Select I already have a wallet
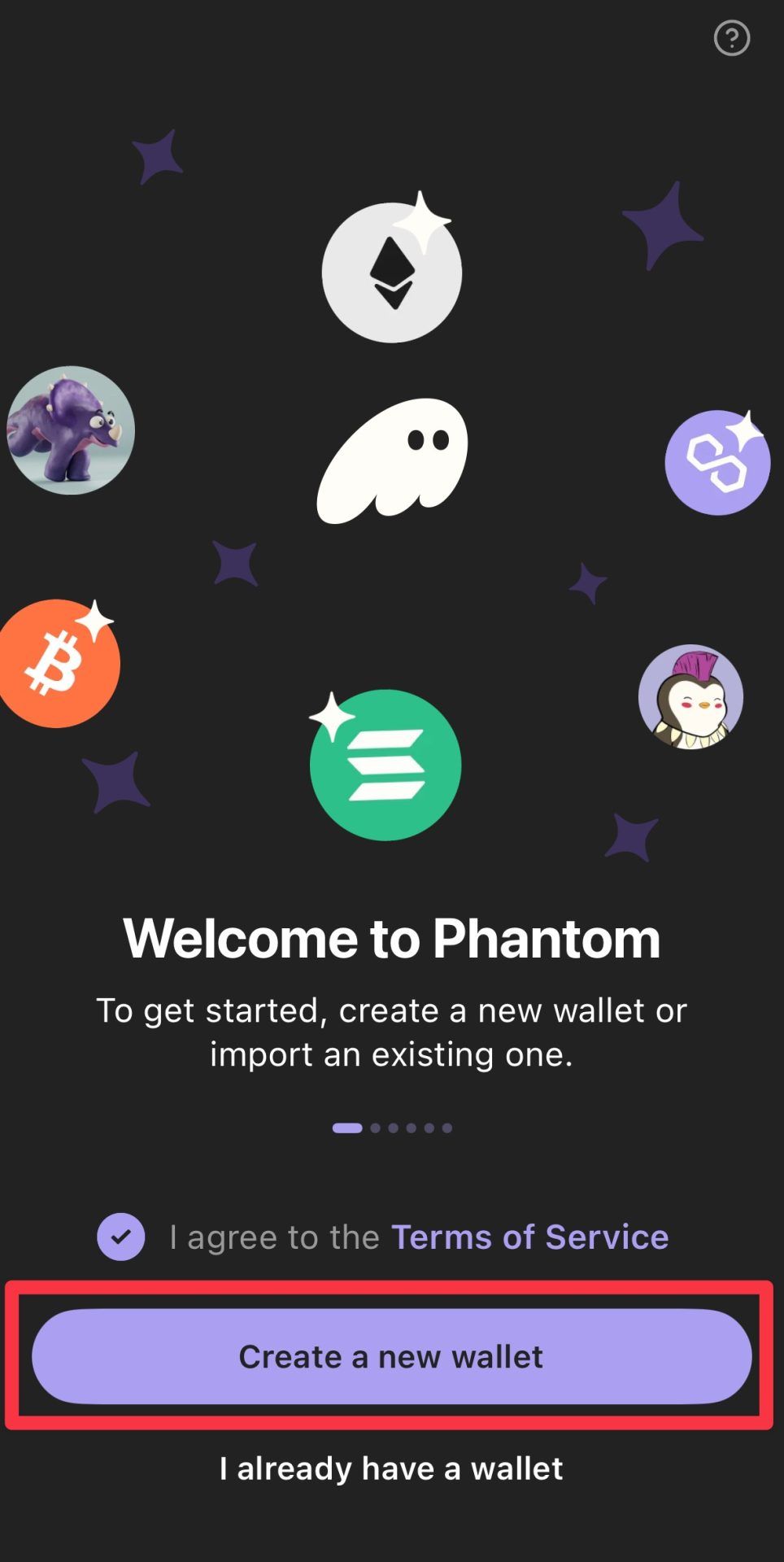 tap(391, 1468)
